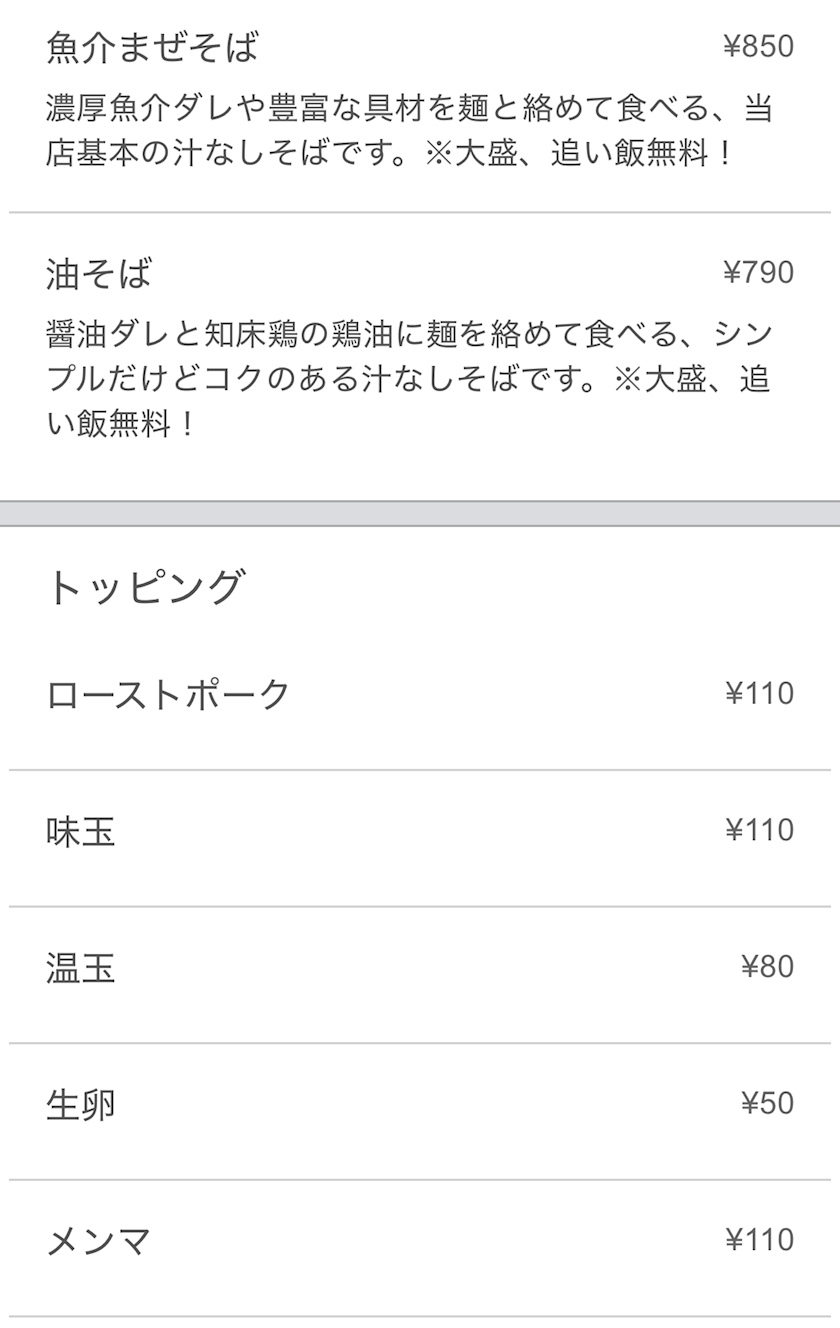840x1328 pixels.
Task: Choose the 温玉 topping row
Action: pos(420,975)
